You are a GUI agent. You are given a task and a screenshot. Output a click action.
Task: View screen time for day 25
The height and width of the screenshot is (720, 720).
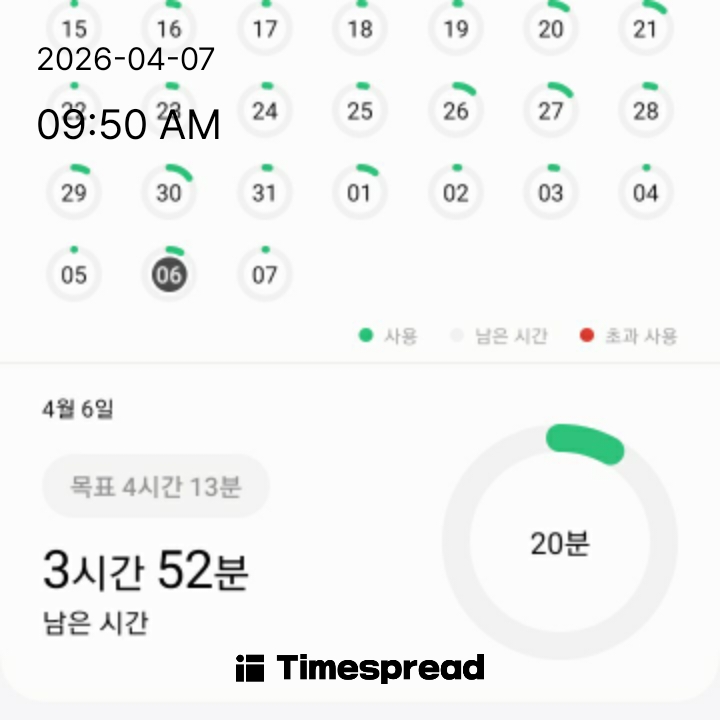coord(360,110)
